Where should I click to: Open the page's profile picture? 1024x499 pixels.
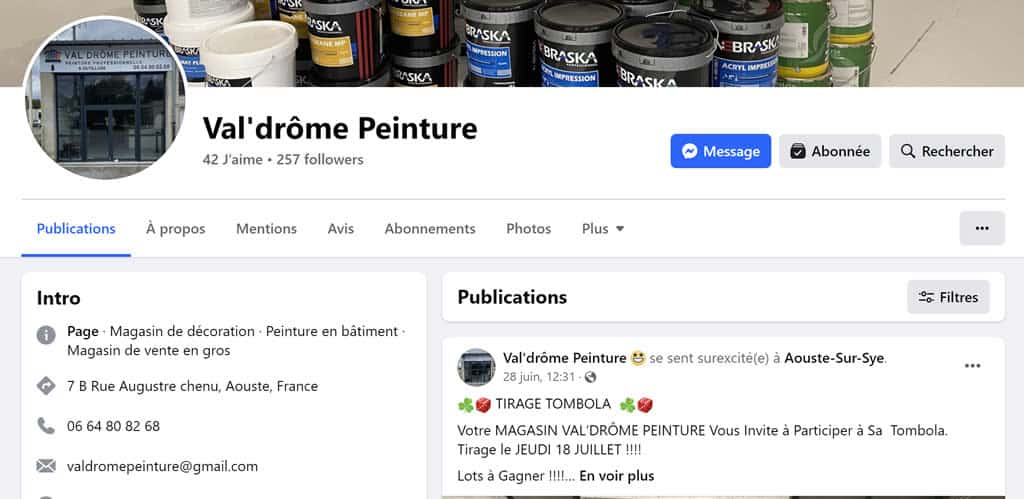(x=104, y=98)
